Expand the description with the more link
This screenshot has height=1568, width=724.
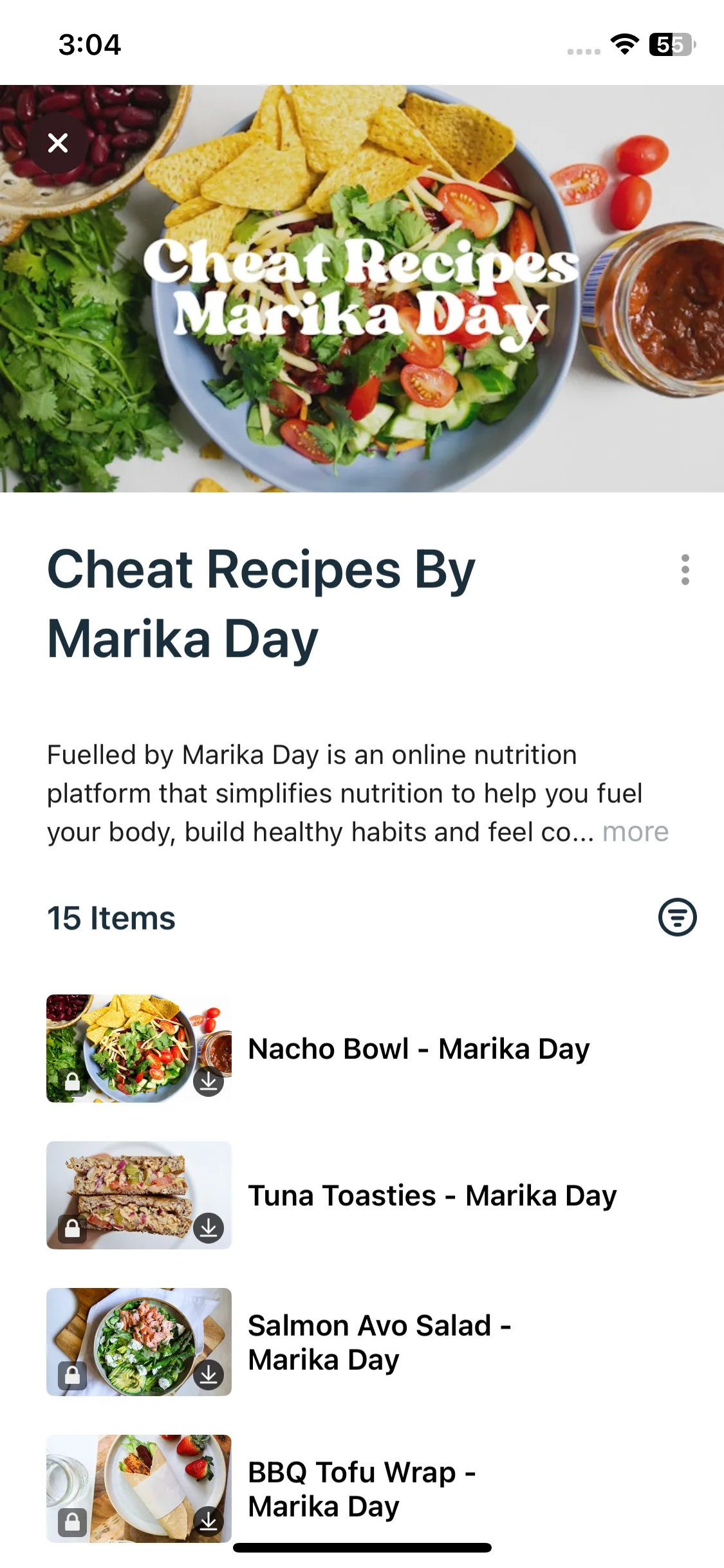click(635, 832)
